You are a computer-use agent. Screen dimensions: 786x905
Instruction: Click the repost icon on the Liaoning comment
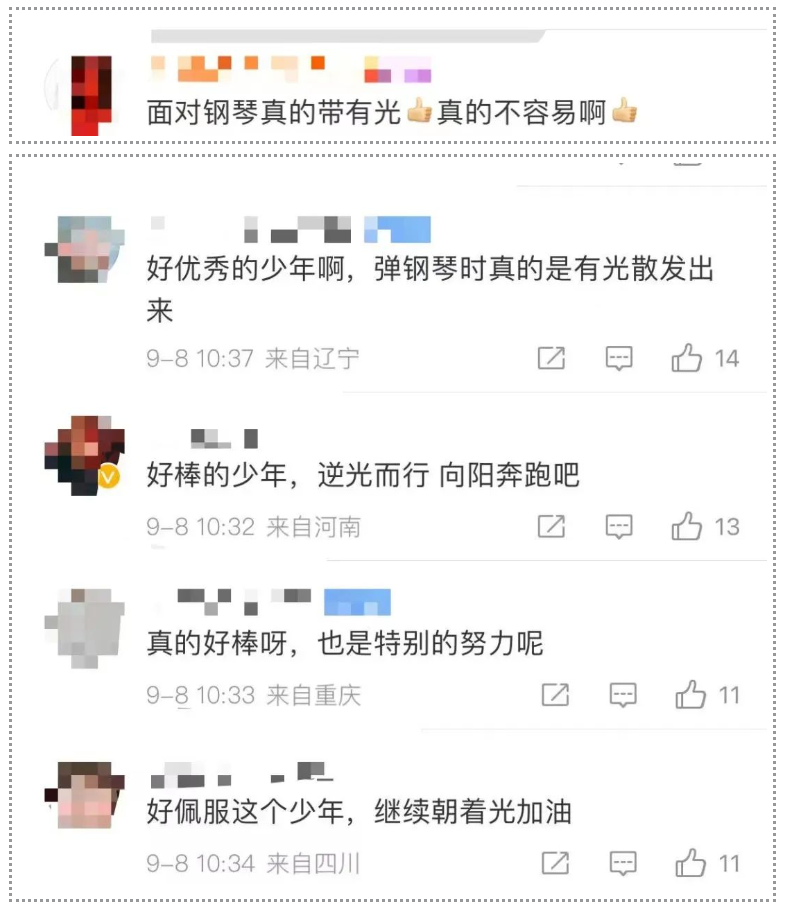click(554, 357)
